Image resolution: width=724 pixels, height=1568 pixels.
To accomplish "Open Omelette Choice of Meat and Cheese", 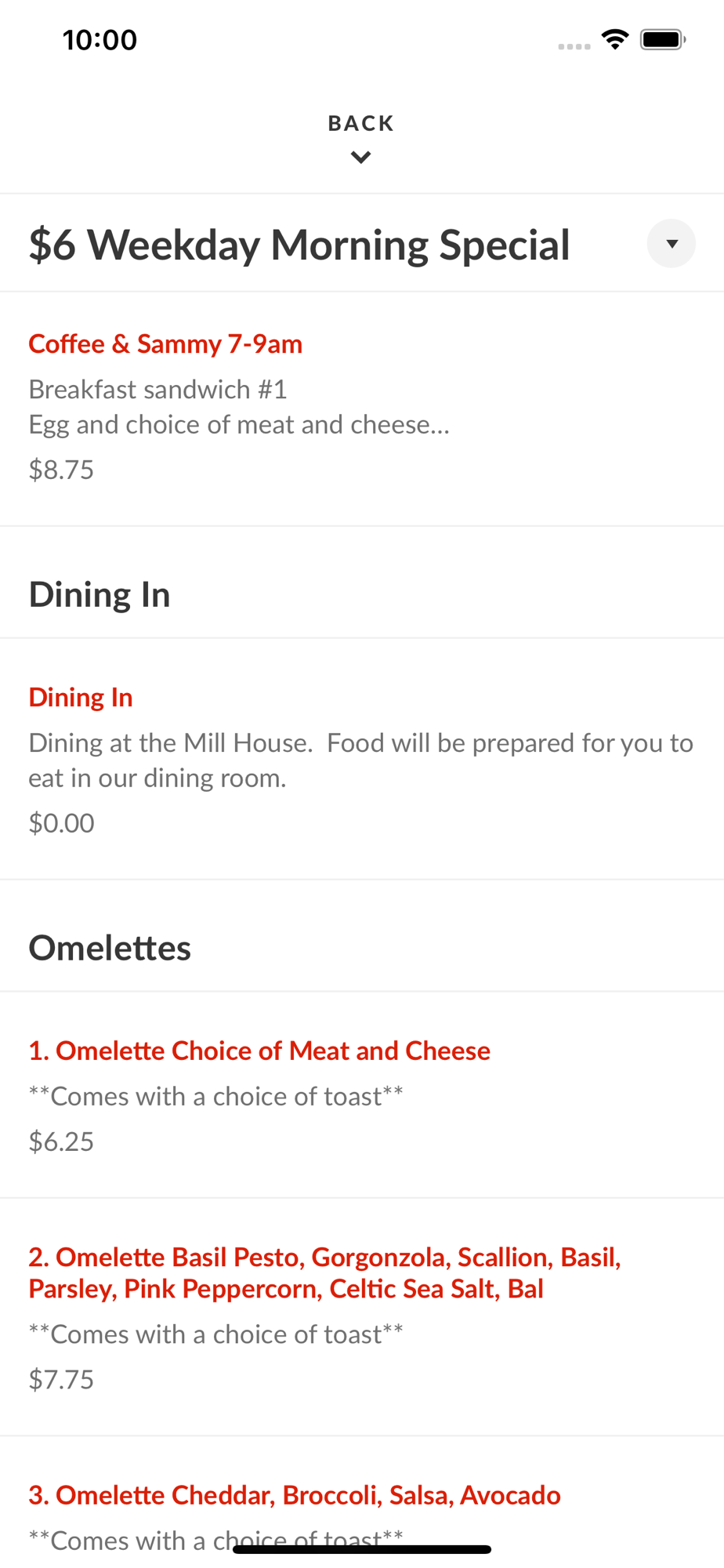I will tap(362, 1095).
